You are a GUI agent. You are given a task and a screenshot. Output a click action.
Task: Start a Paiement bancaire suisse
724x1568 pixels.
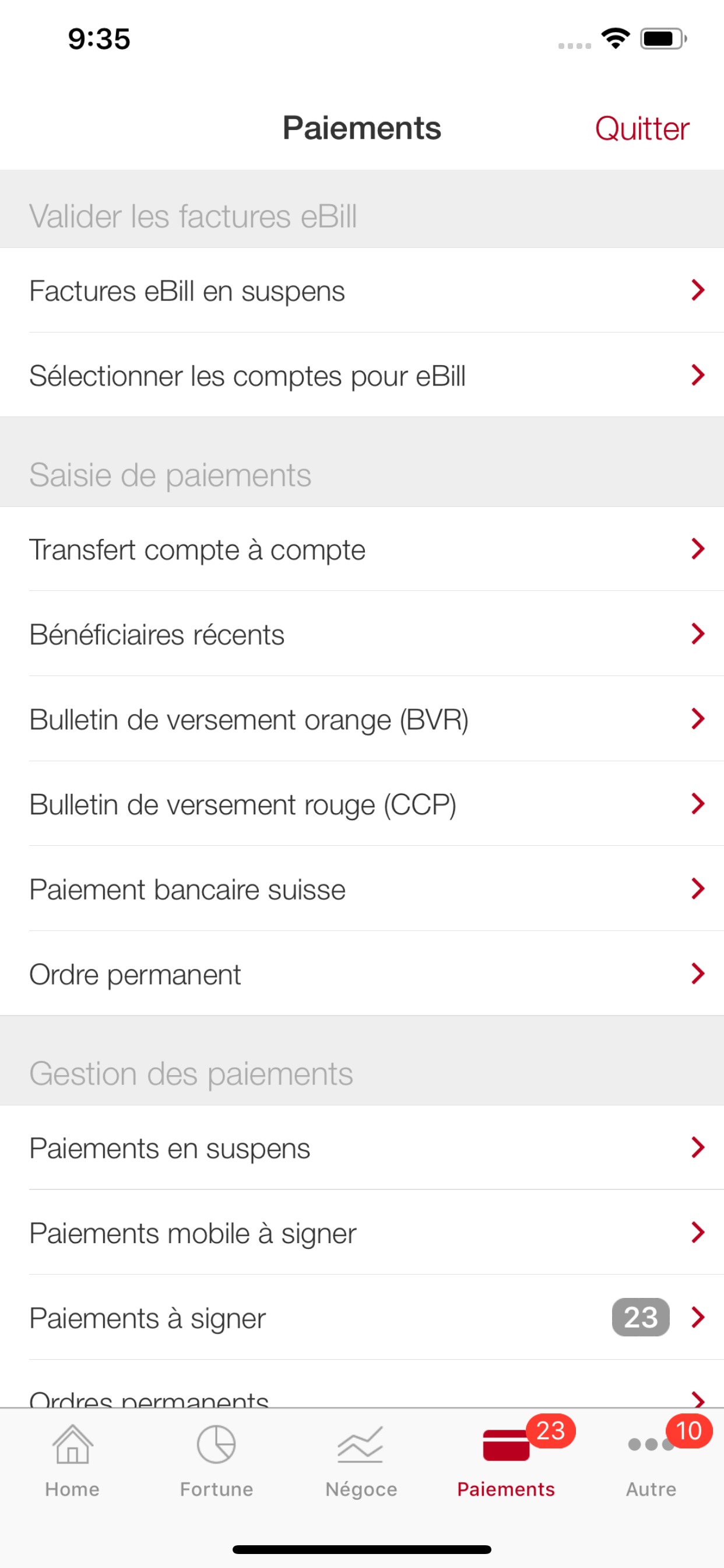(362, 888)
